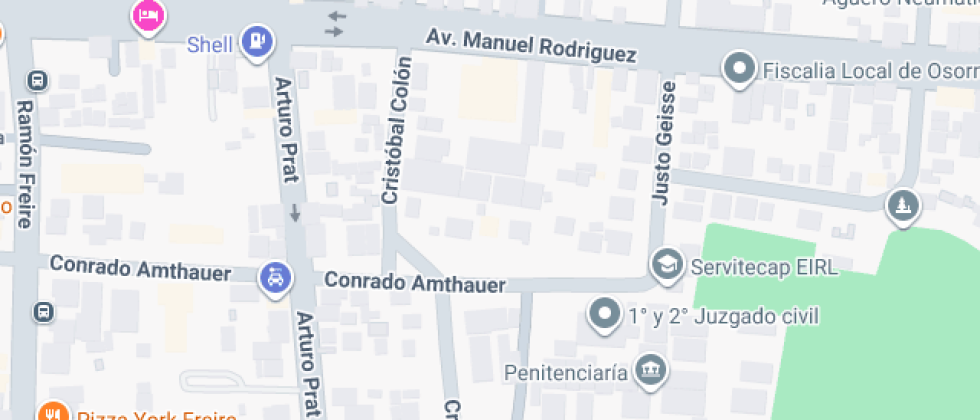Screen dimensions: 980x420
Task: Select the bus stop above the Ramón Freire label
Action: pyautogui.click(x=39, y=79)
